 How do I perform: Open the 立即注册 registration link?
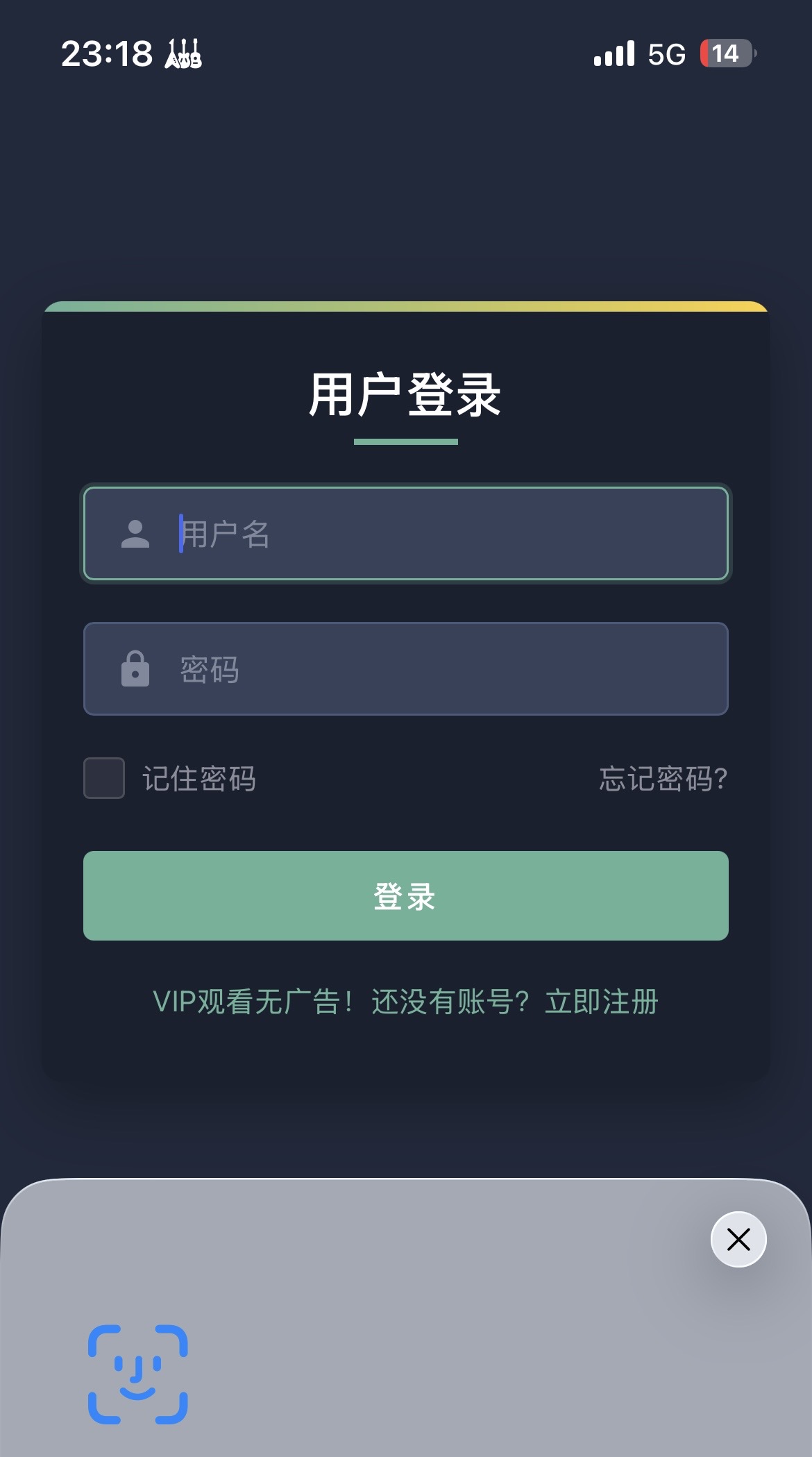pos(602,1002)
